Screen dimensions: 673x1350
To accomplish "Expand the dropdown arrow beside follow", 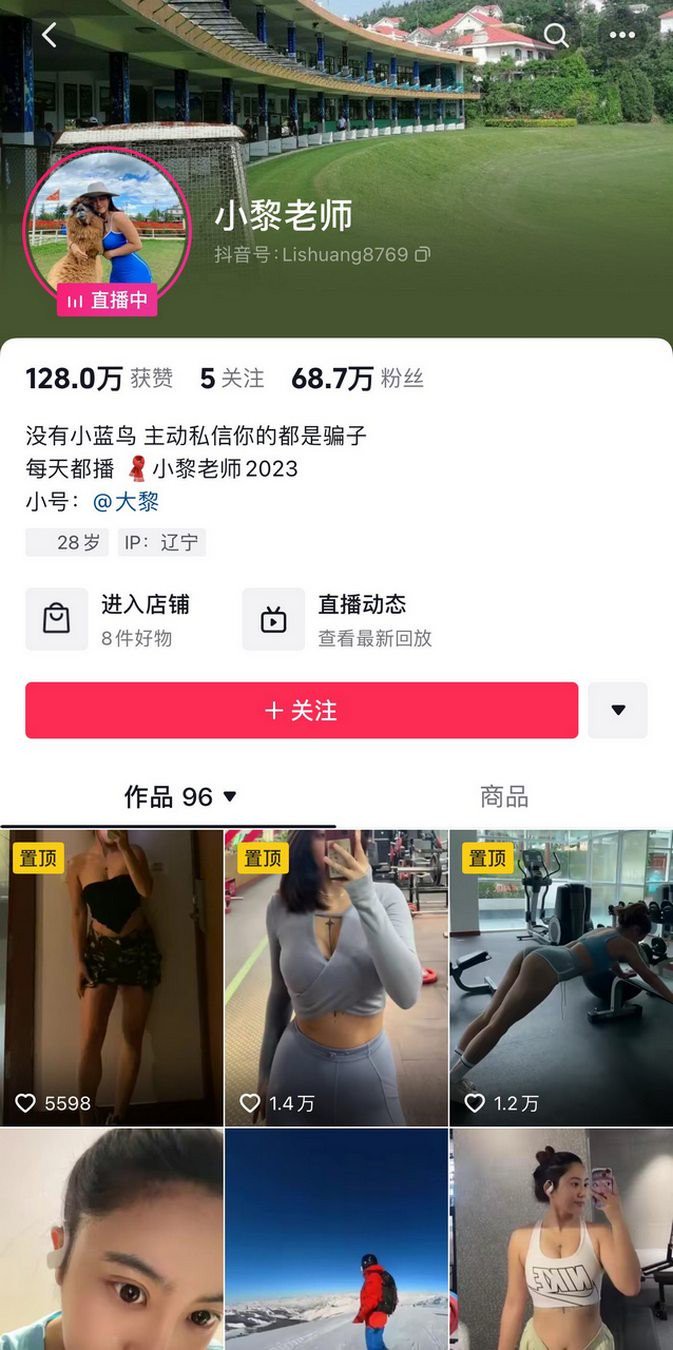I will point(617,710).
